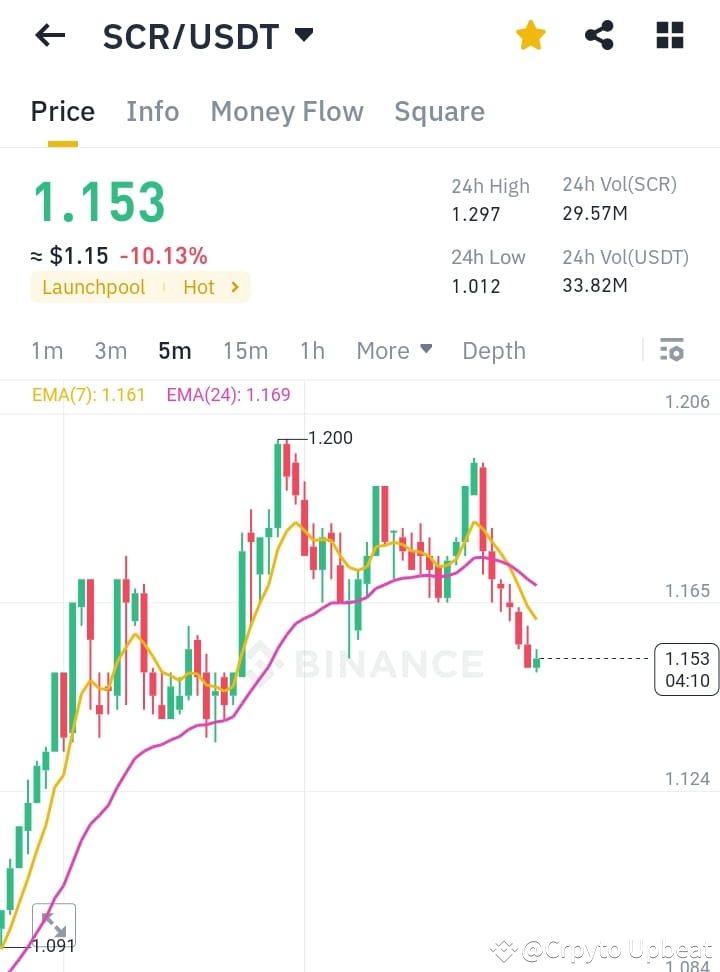Open the Info tab

click(x=152, y=112)
